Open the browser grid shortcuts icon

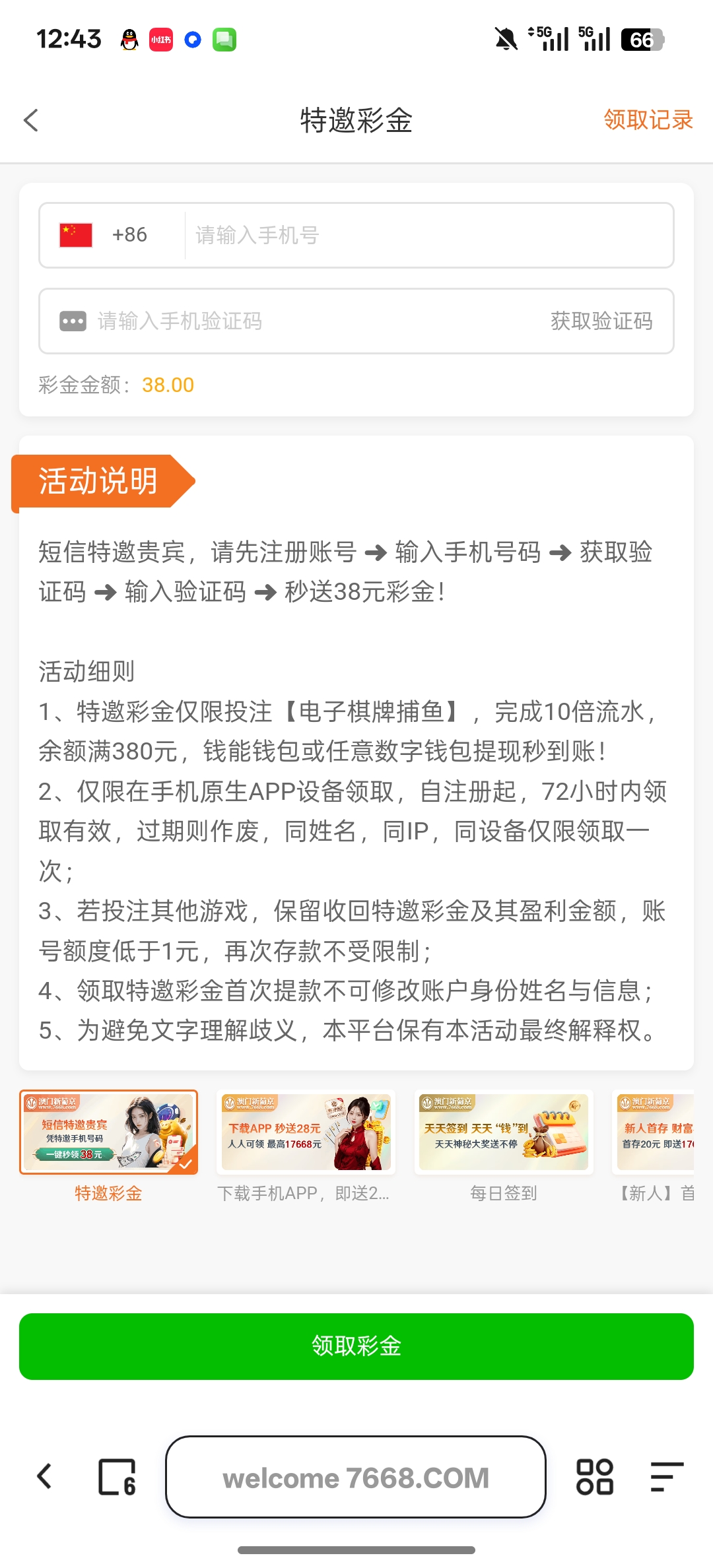point(594,1476)
